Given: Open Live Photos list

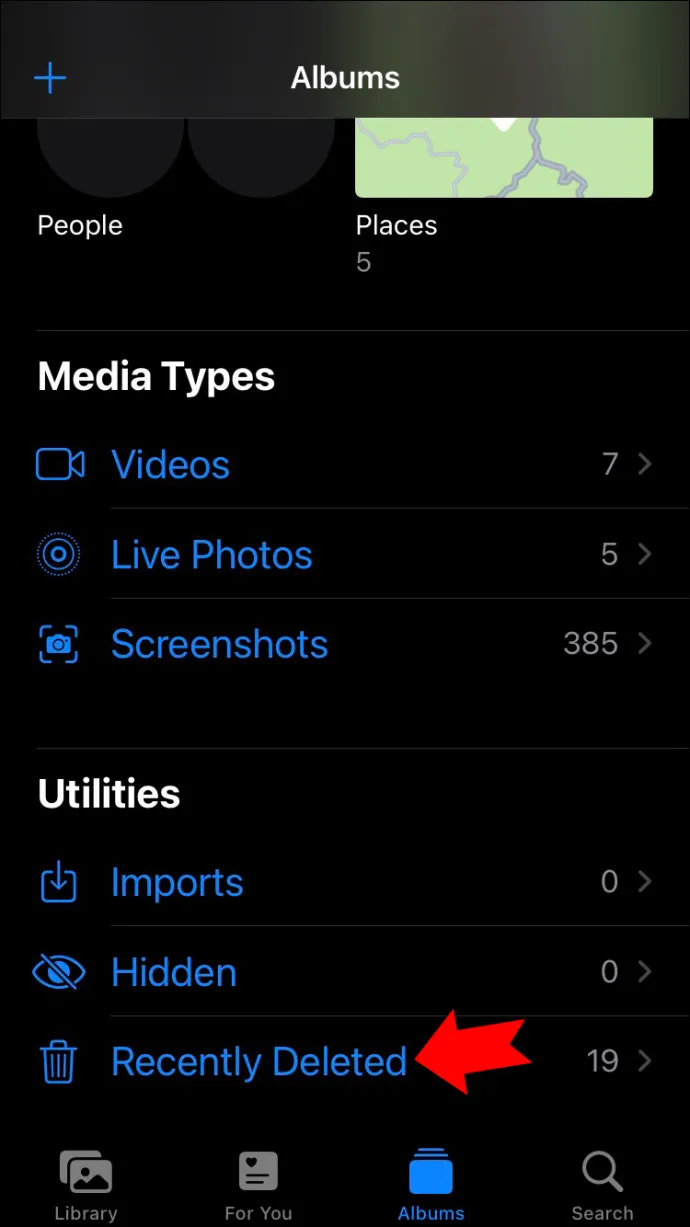Looking at the screenshot, I should [345, 554].
